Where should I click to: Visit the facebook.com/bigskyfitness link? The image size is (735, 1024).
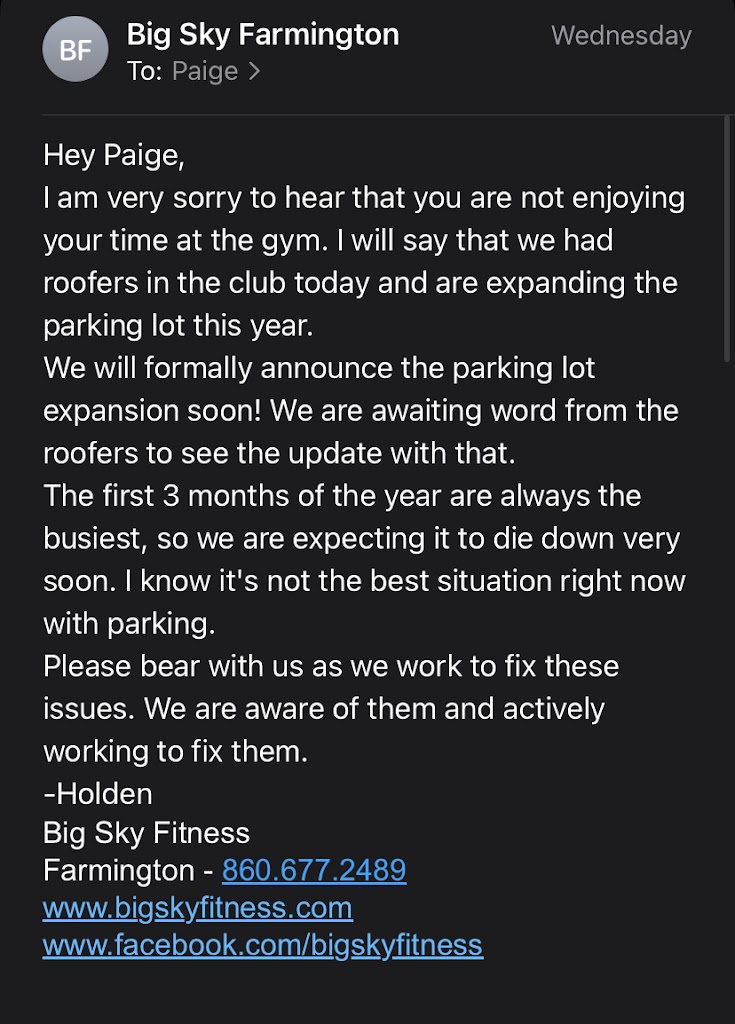262,945
